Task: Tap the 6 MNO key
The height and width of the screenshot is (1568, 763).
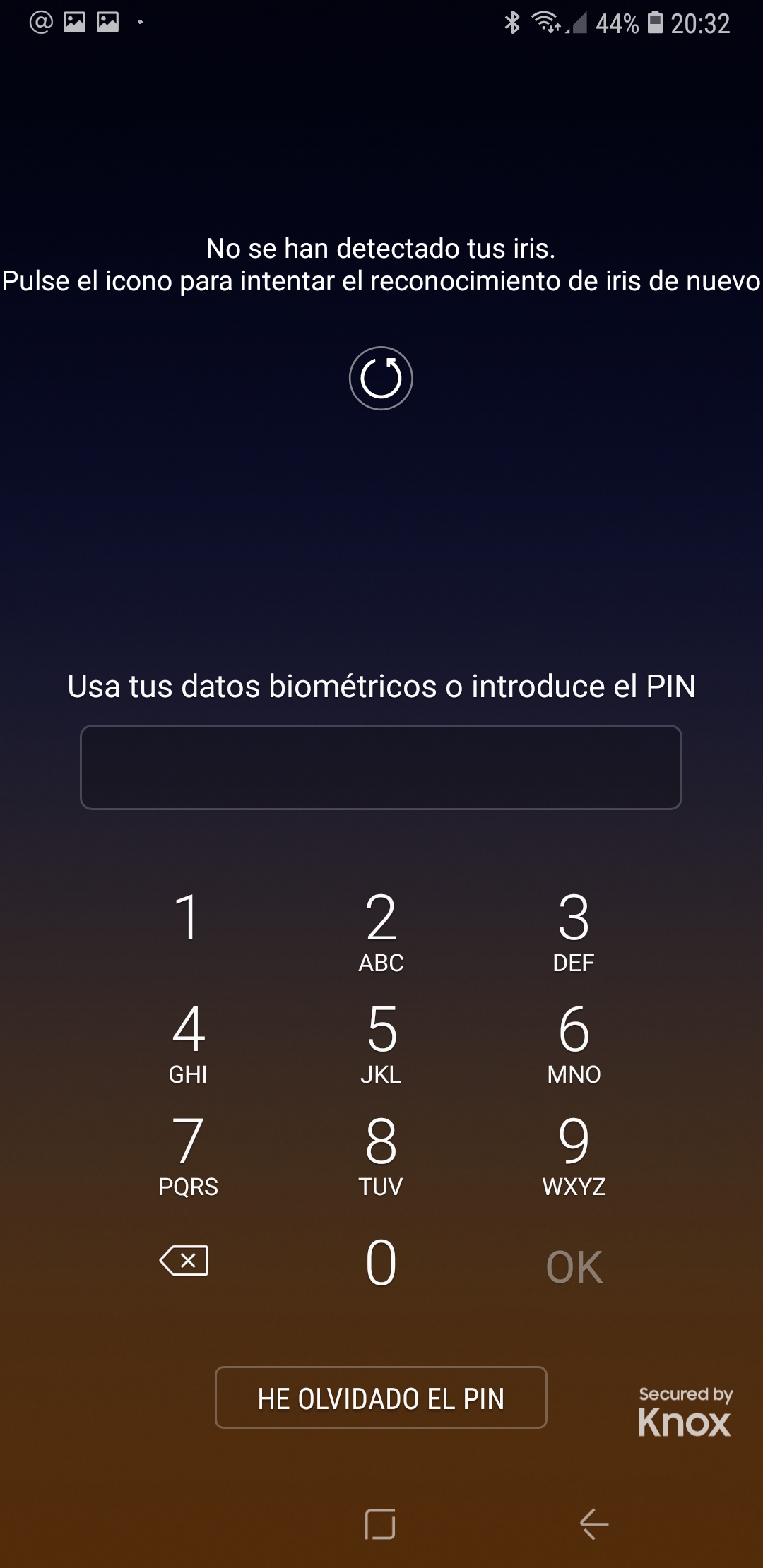Action: click(574, 1043)
